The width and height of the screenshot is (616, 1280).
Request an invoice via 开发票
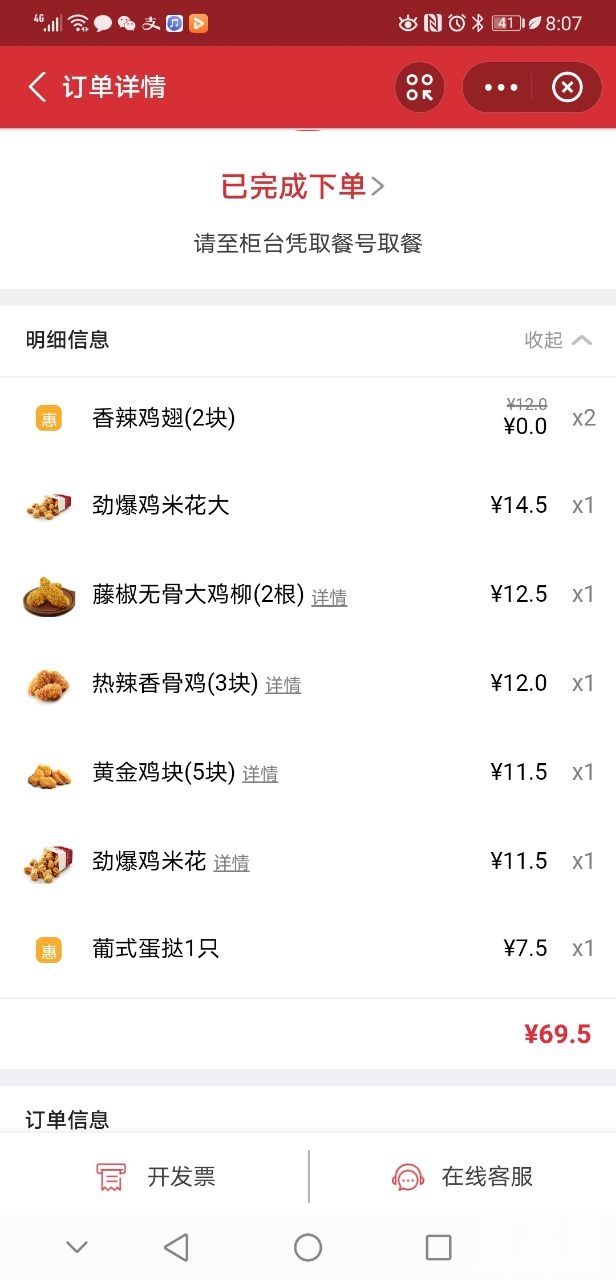click(156, 1177)
